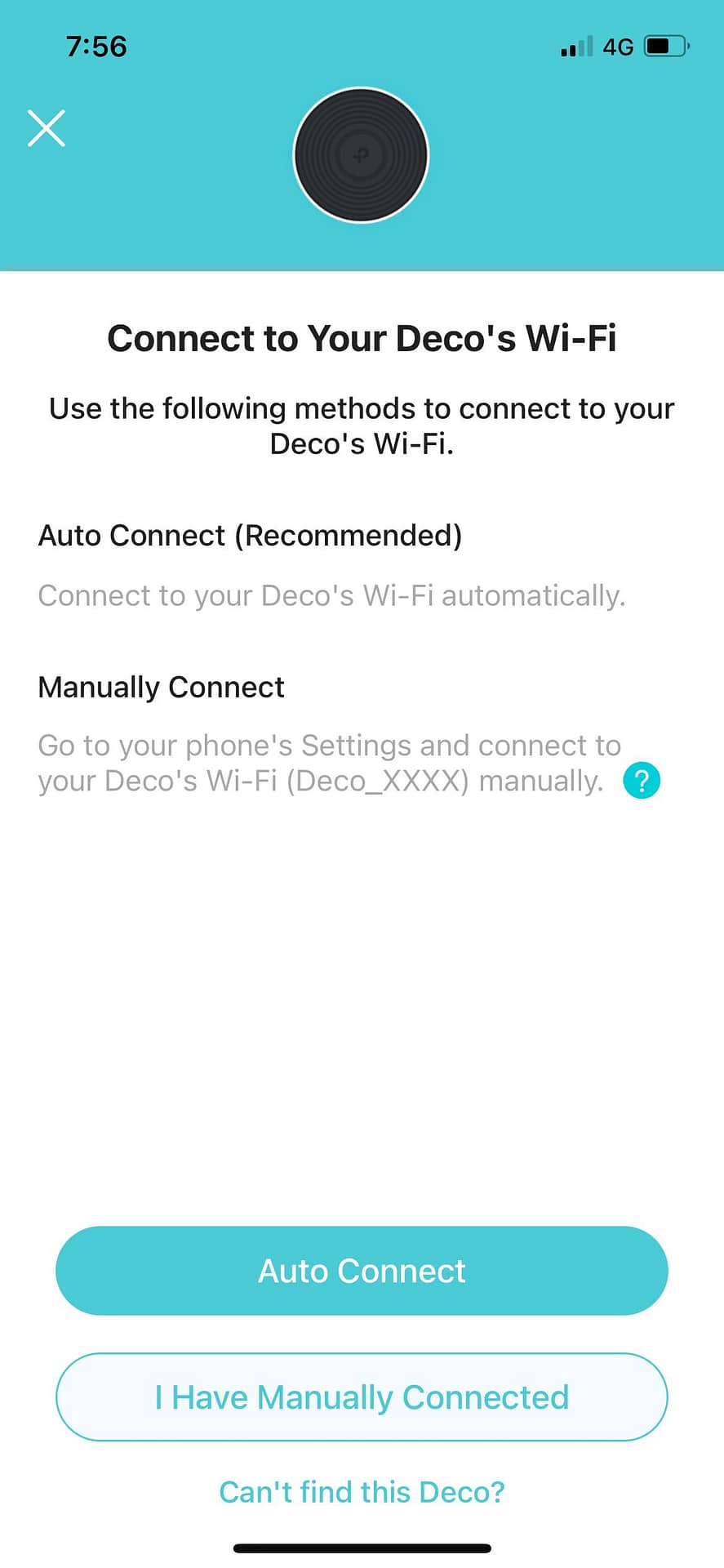Open the help icon for Manually Connect
The image size is (724, 1568).
(x=642, y=781)
